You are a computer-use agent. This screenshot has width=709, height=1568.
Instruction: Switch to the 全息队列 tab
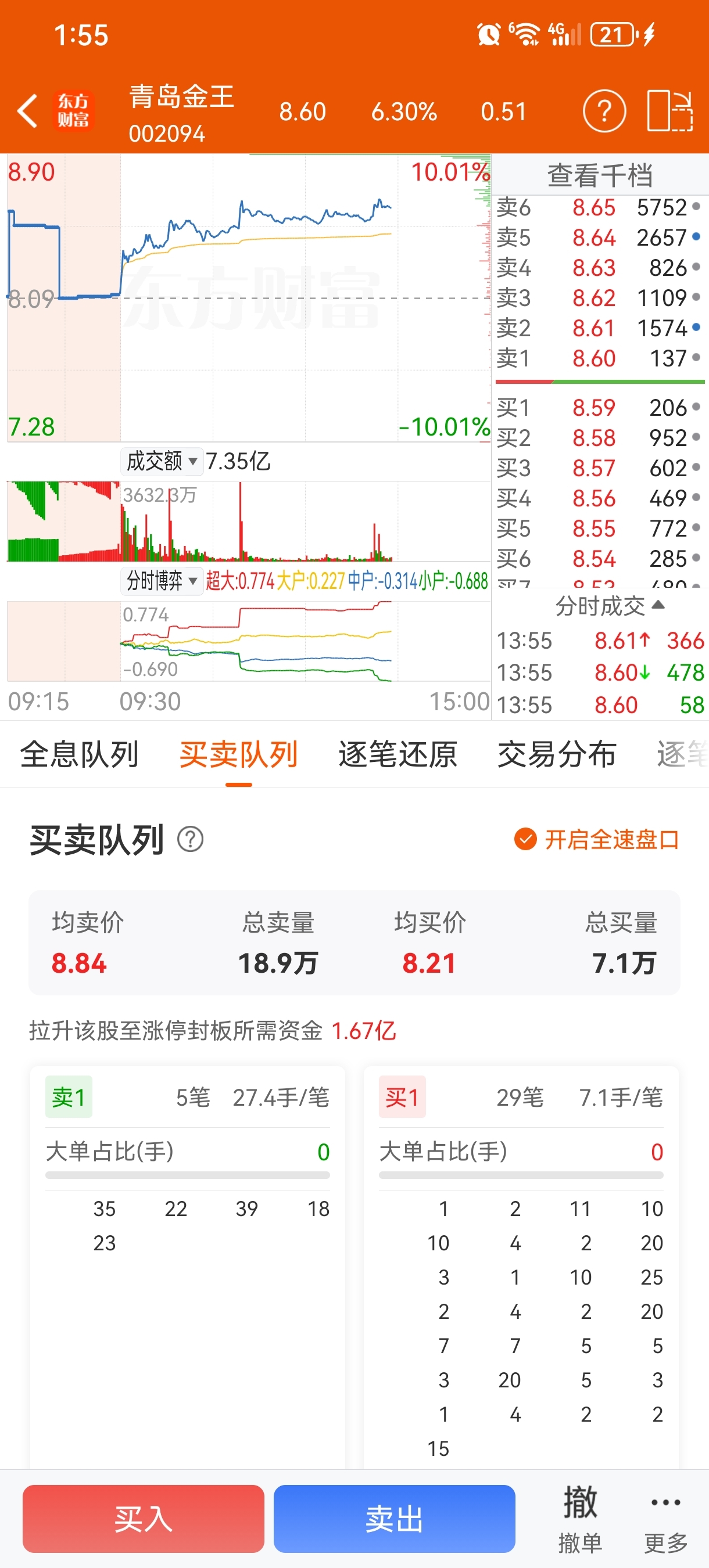click(79, 754)
